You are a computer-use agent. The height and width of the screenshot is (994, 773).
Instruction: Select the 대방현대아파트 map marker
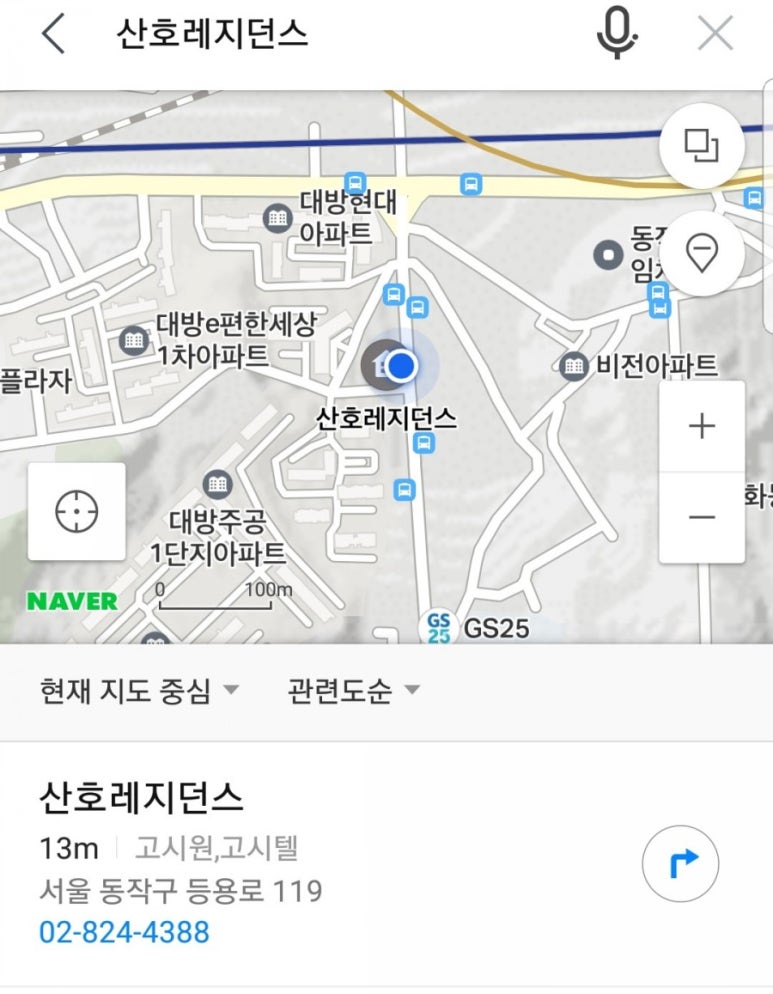[277, 217]
